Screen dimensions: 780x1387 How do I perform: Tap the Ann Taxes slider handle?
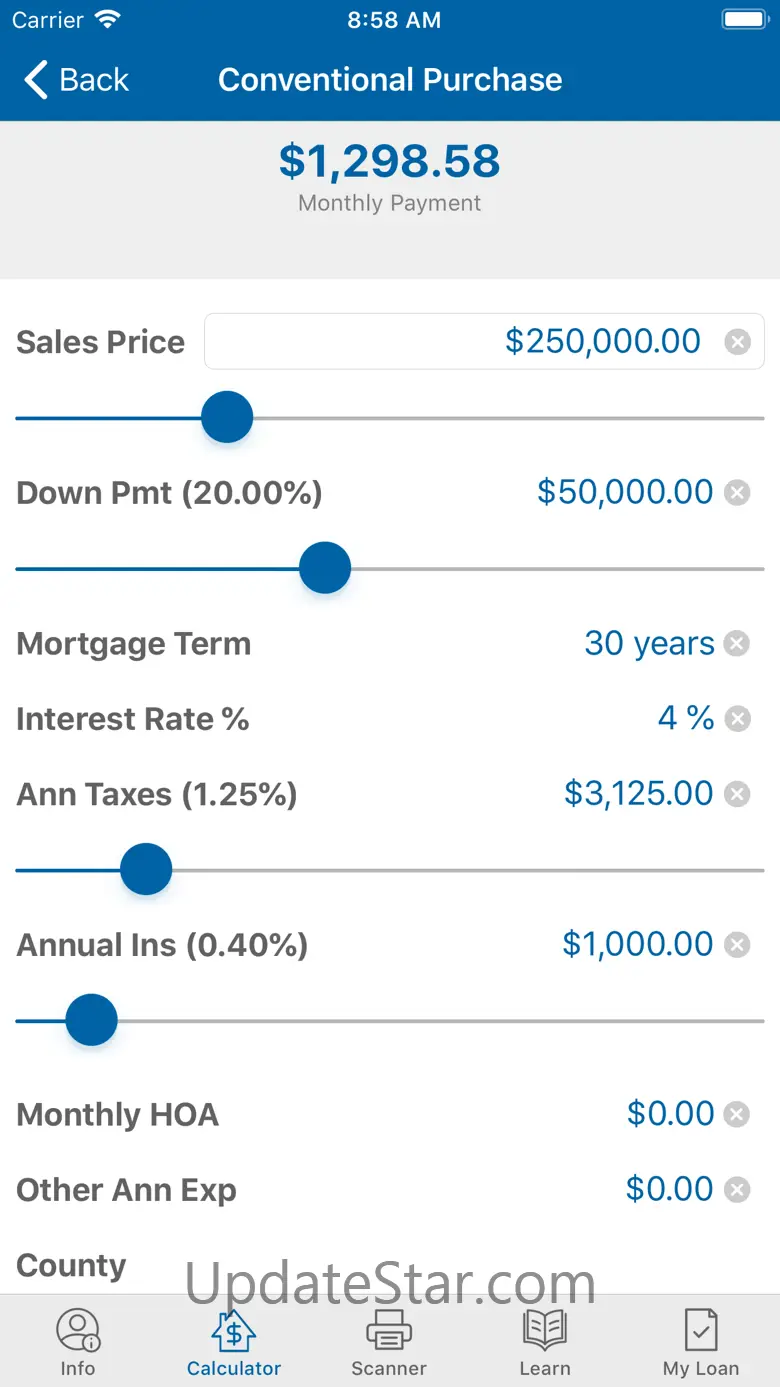146,870
